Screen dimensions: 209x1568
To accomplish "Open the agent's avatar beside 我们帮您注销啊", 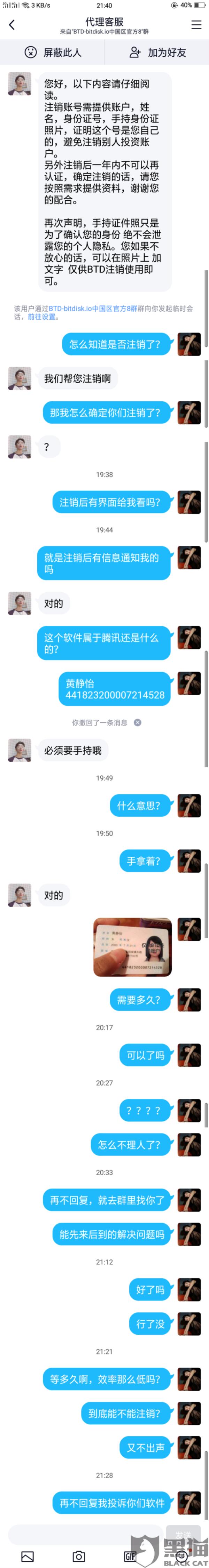I will (20, 378).
